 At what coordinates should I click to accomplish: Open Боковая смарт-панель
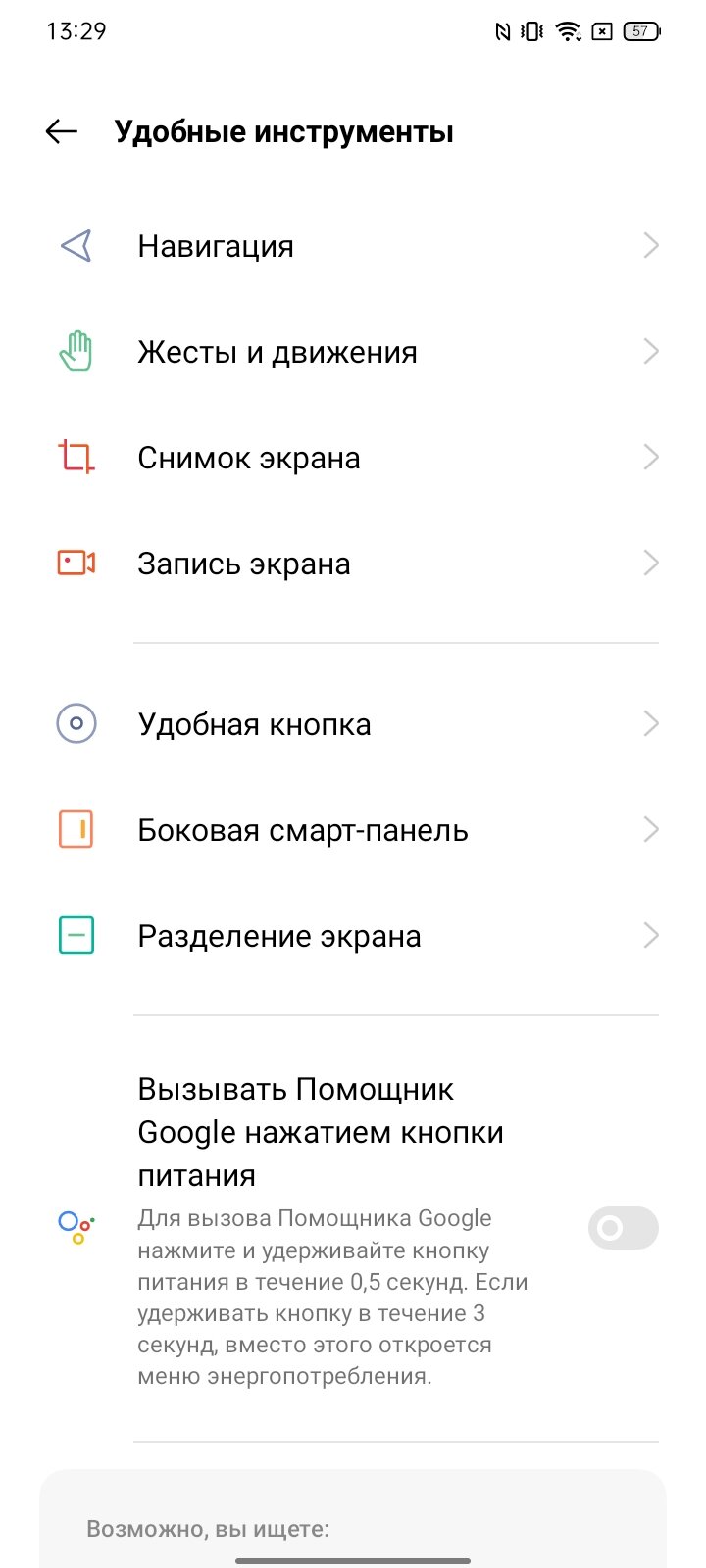353,830
